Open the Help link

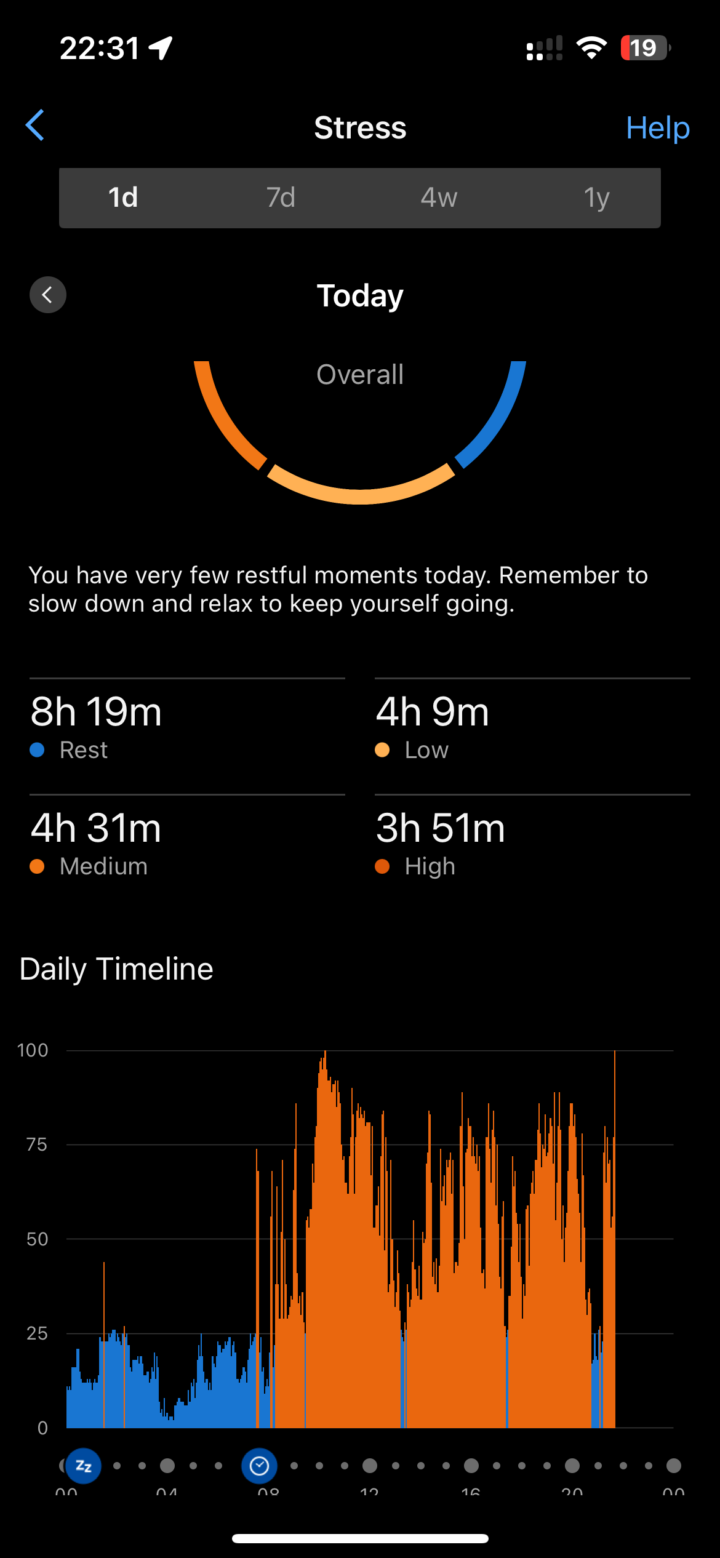point(657,128)
